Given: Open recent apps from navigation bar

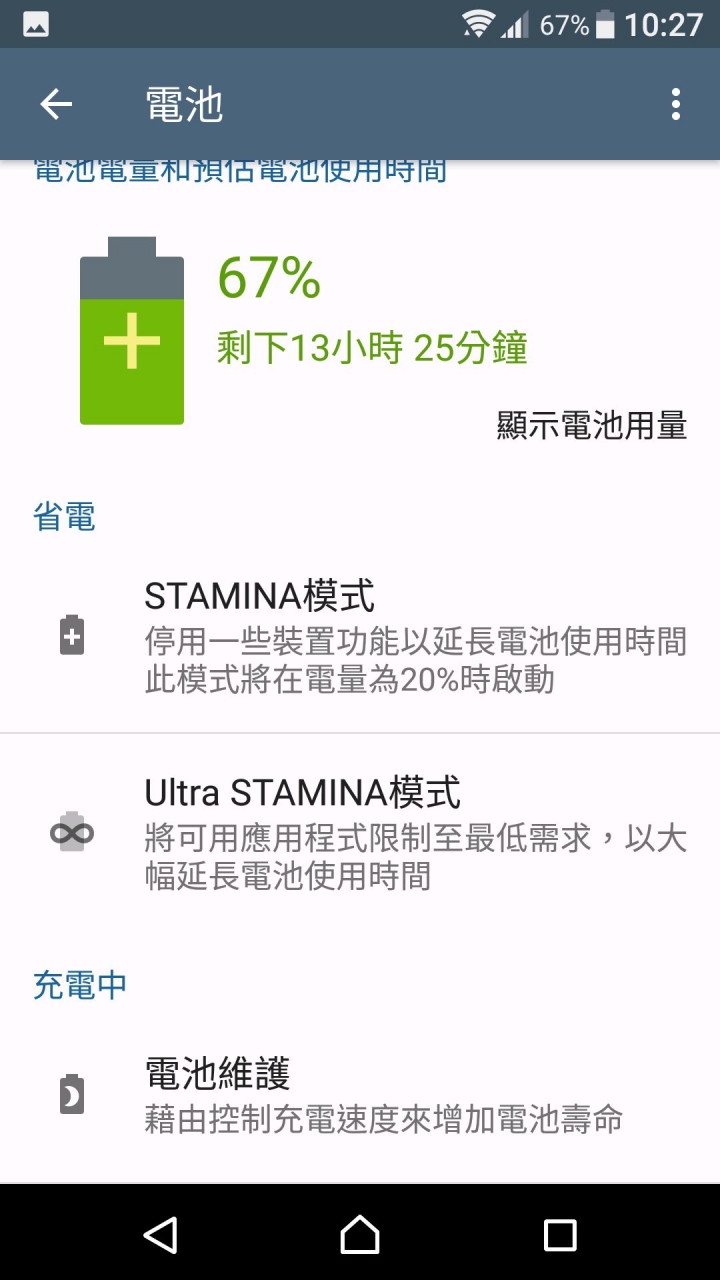Looking at the screenshot, I should tap(560, 1234).
